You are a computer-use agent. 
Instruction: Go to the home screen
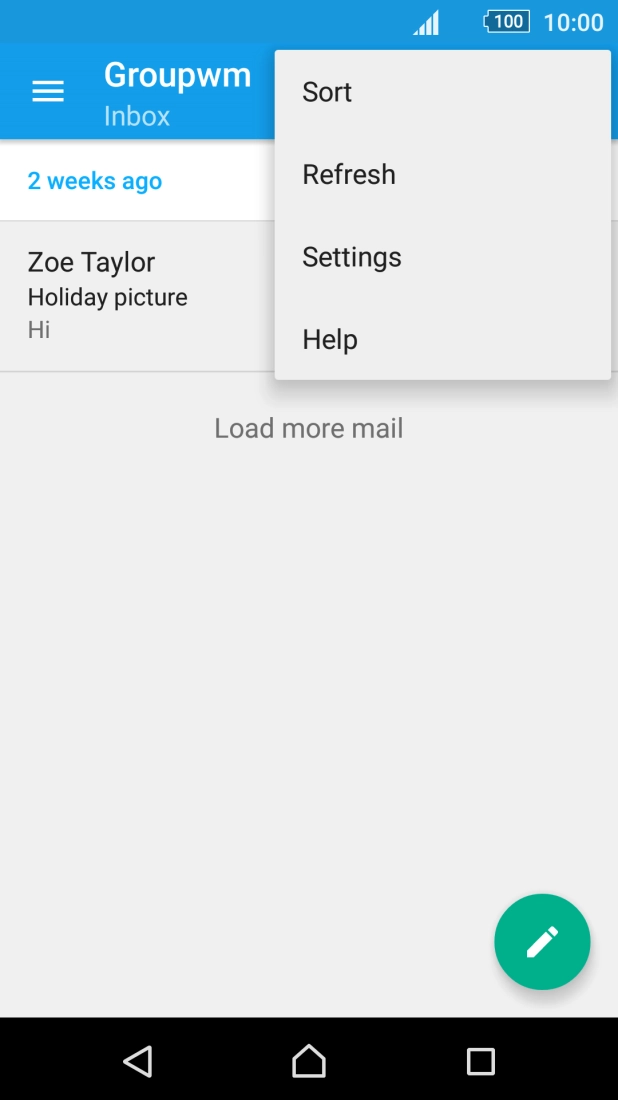pos(309,1061)
